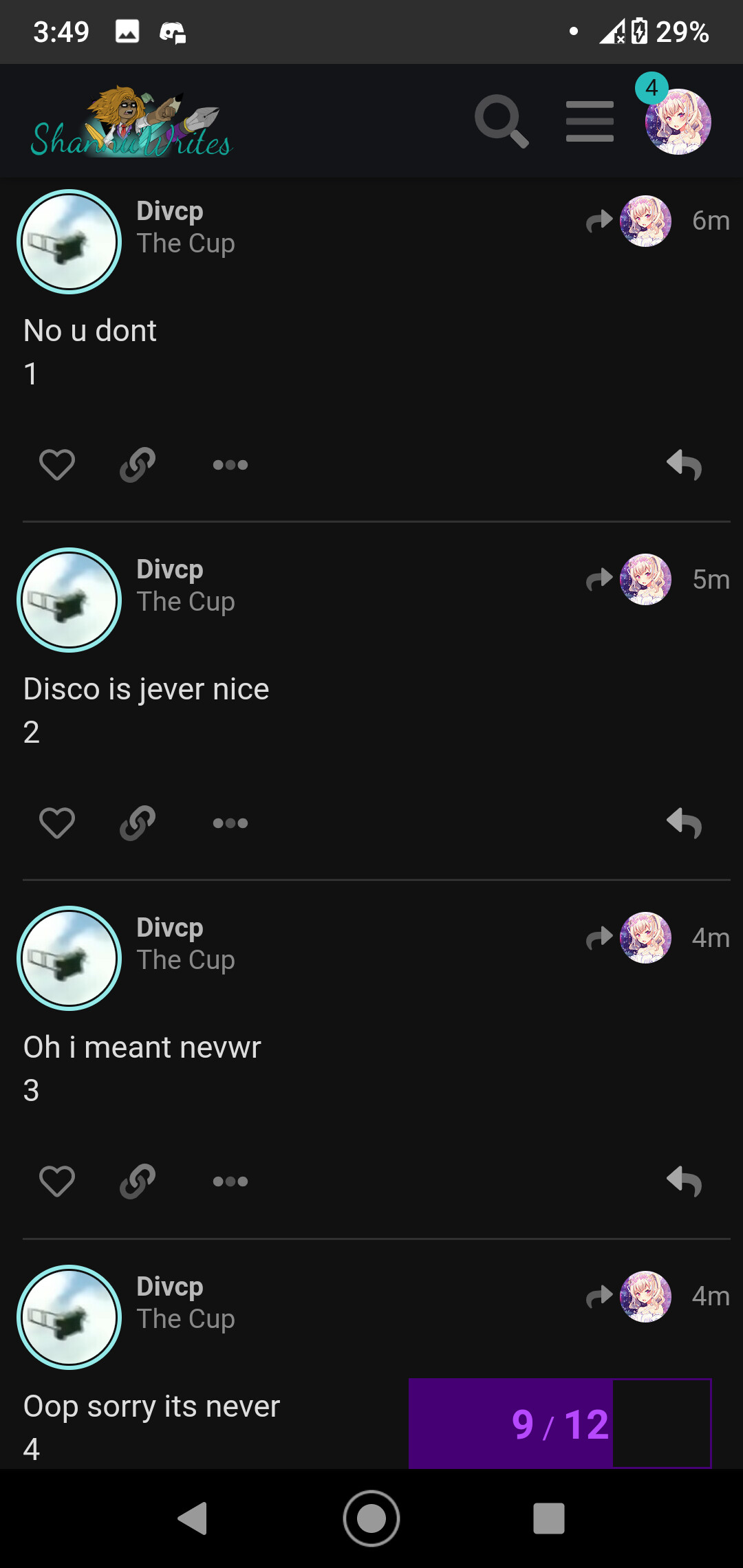Like the "Oh i meant nevwr" post
743x1568 pixels.
(57, 1182)
